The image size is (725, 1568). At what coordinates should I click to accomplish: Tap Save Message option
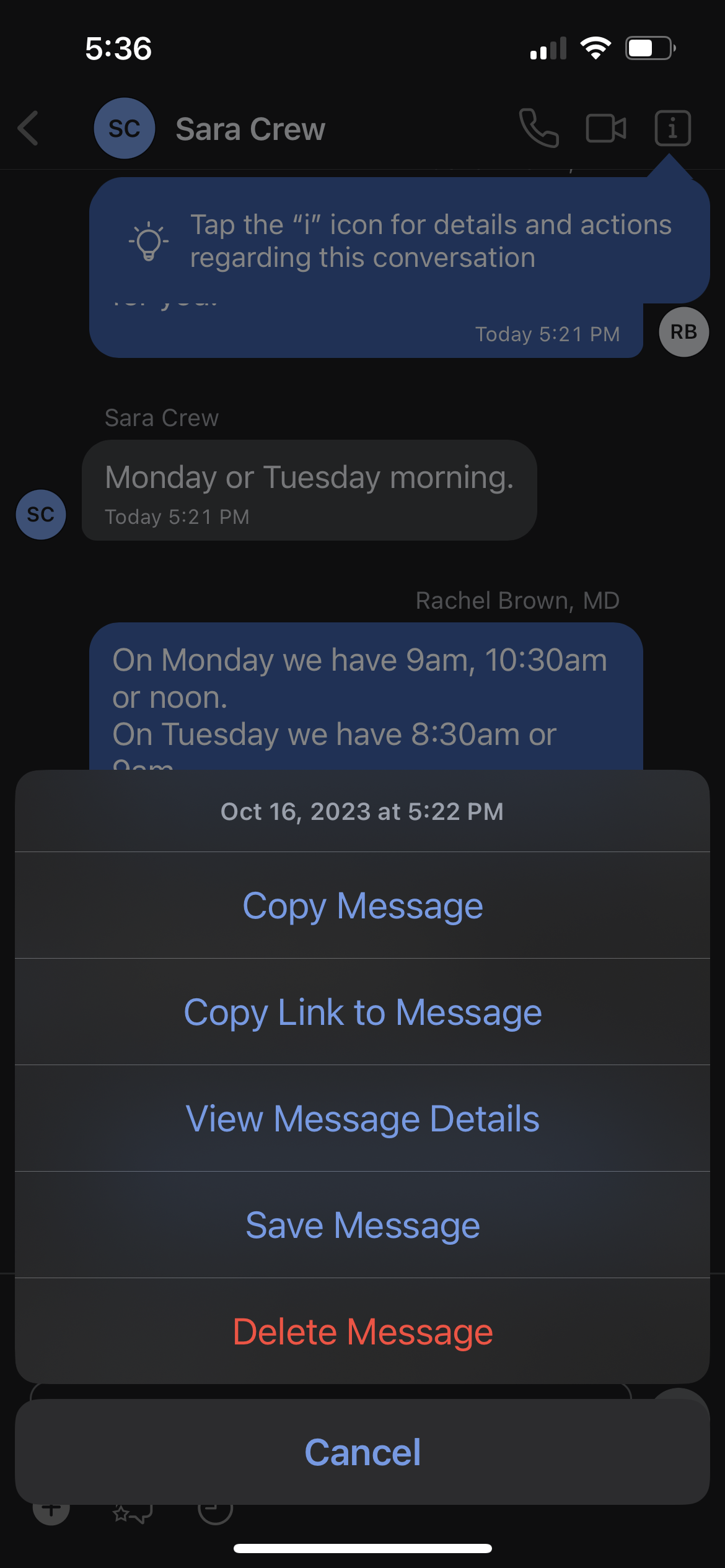tap(362, 1225)
